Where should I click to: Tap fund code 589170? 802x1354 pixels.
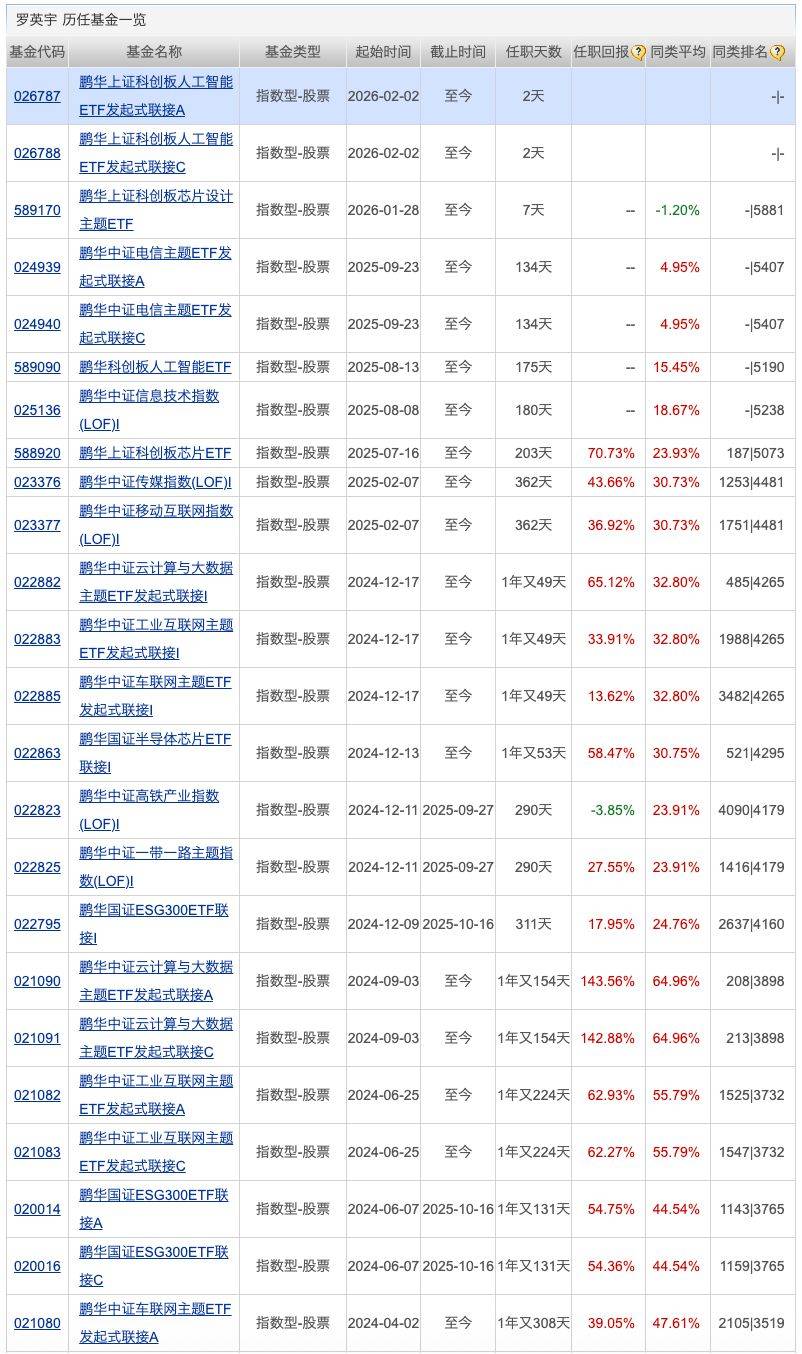tap(37, 210)
